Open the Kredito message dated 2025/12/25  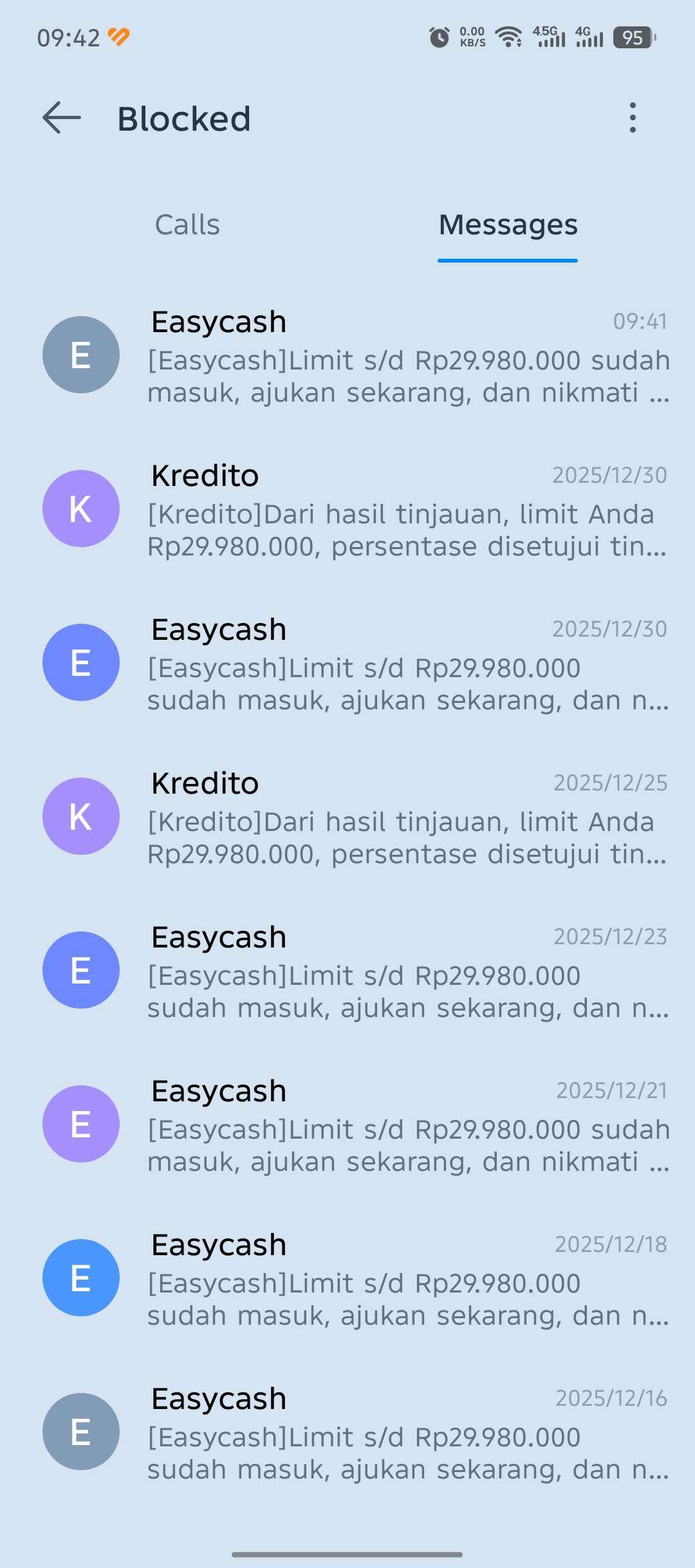[409, 817]
